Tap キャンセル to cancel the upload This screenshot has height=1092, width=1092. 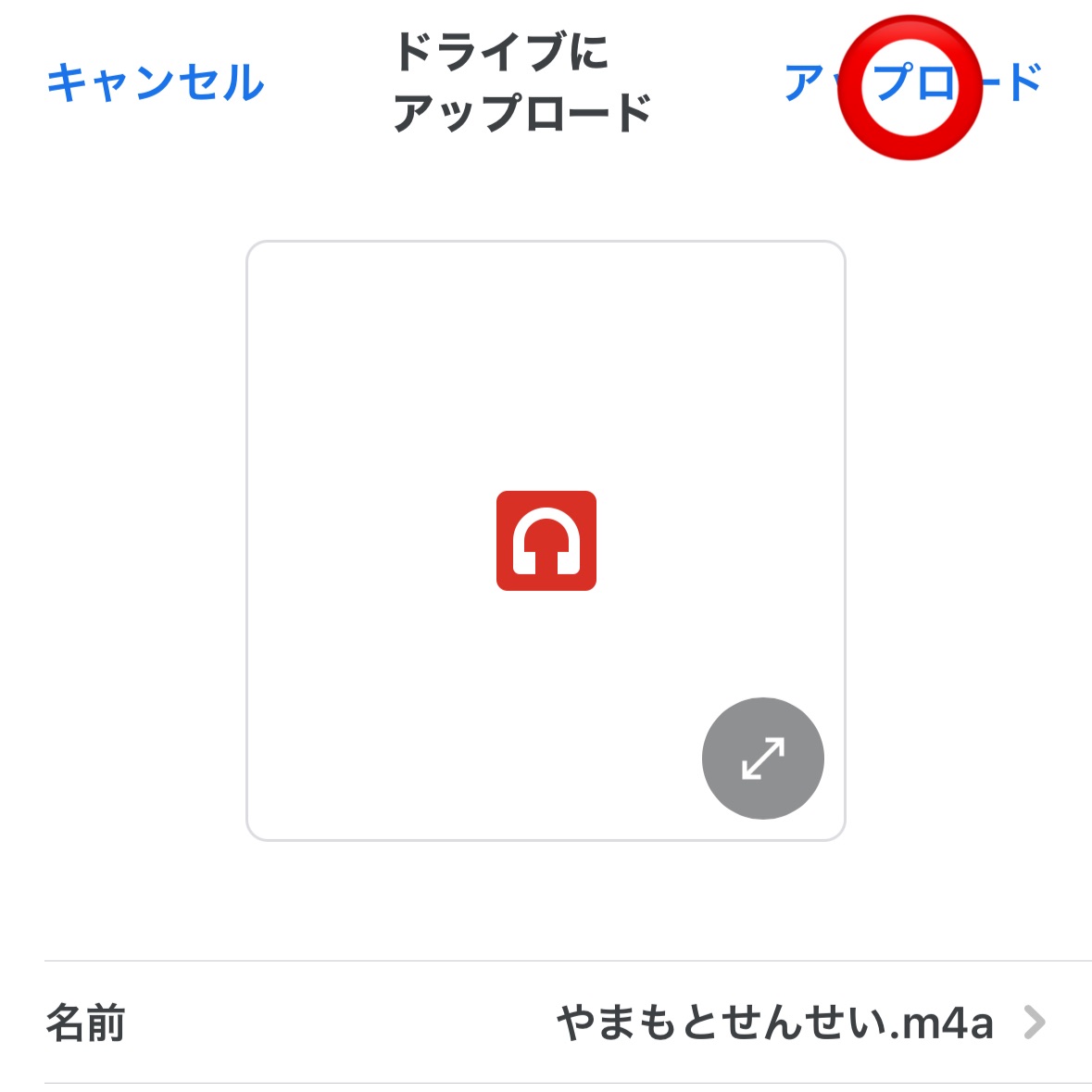tap(156, 82)
